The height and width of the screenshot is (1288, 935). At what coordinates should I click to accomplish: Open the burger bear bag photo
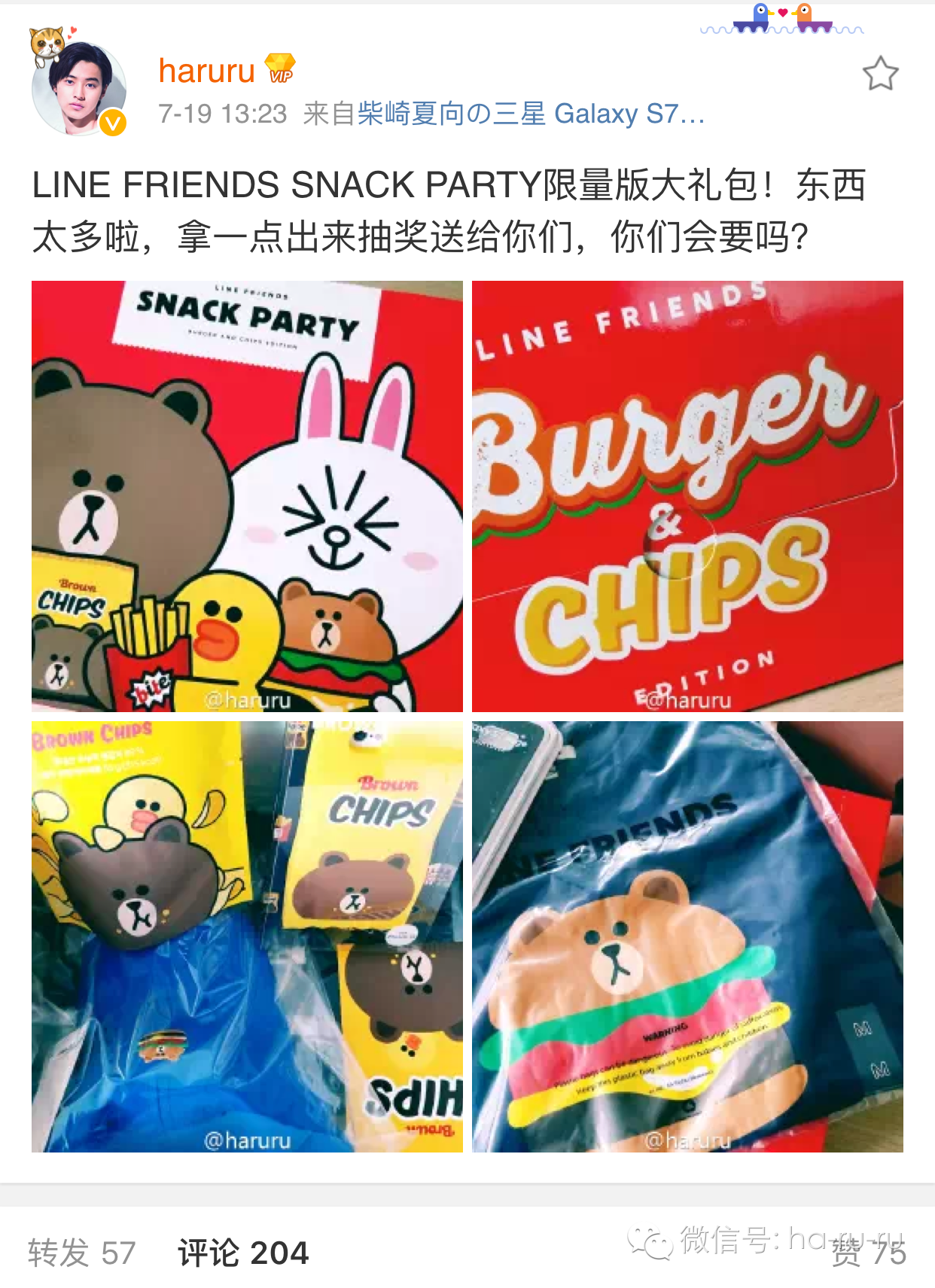click(x=687, y=936)
